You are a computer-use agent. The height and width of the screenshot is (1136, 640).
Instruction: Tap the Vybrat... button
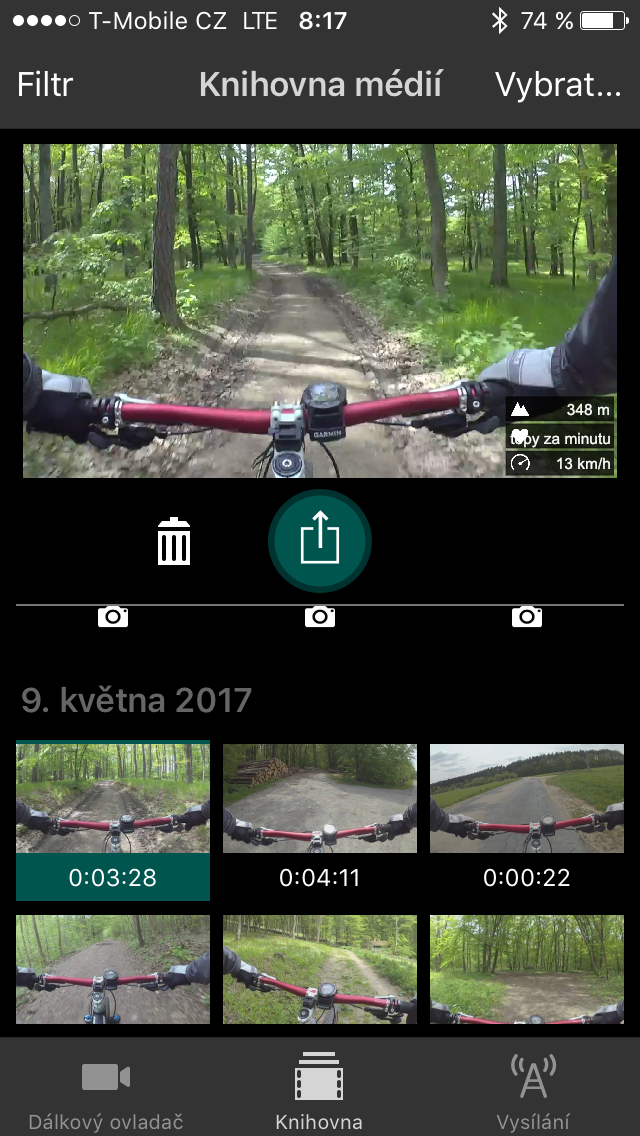(x=558, y=85)
